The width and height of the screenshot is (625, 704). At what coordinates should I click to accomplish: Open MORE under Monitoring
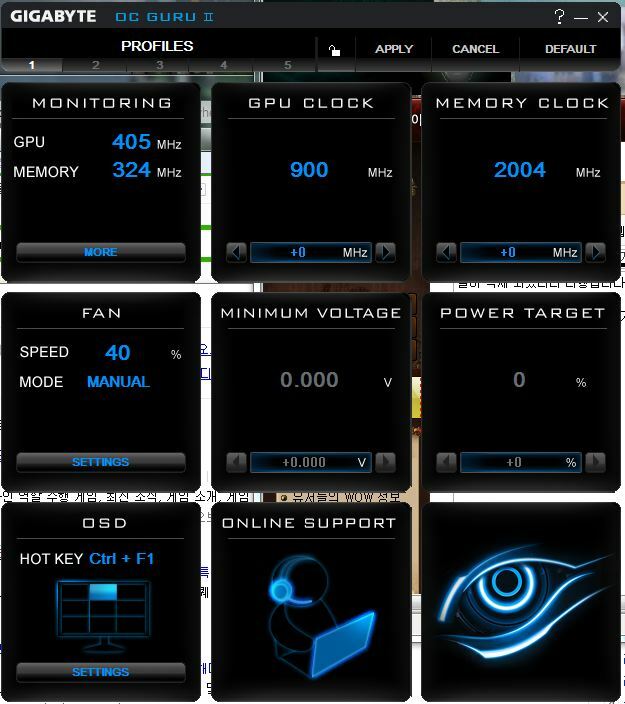pyautogui.click(x=101, y=252)
